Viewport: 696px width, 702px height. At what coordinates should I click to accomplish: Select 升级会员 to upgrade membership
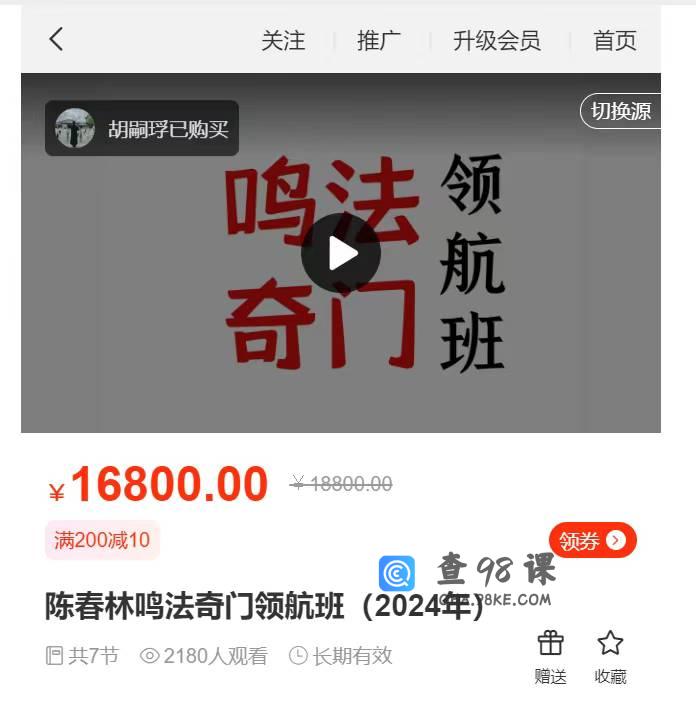click(x=497, y=41)
